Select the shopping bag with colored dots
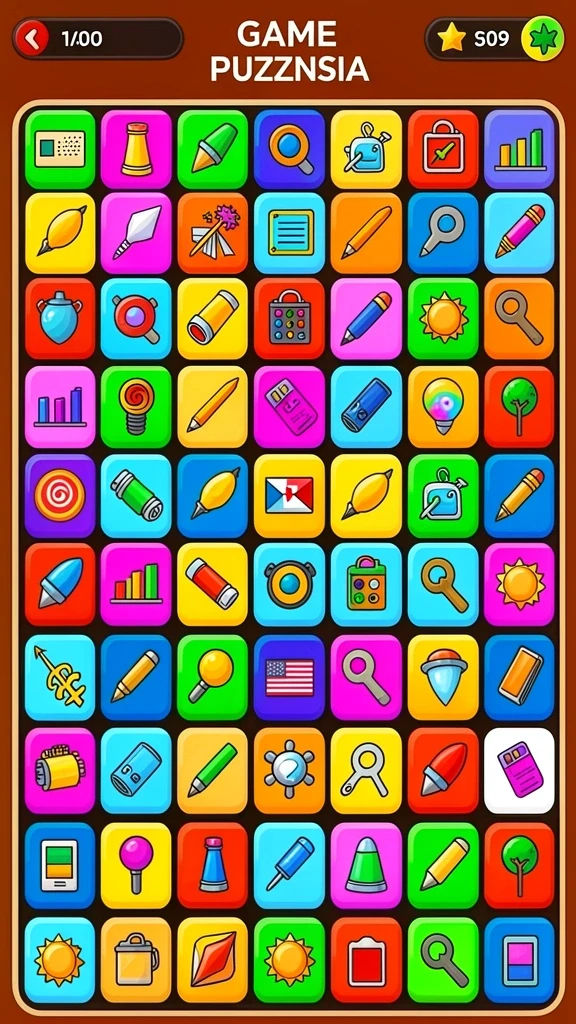 289,318
